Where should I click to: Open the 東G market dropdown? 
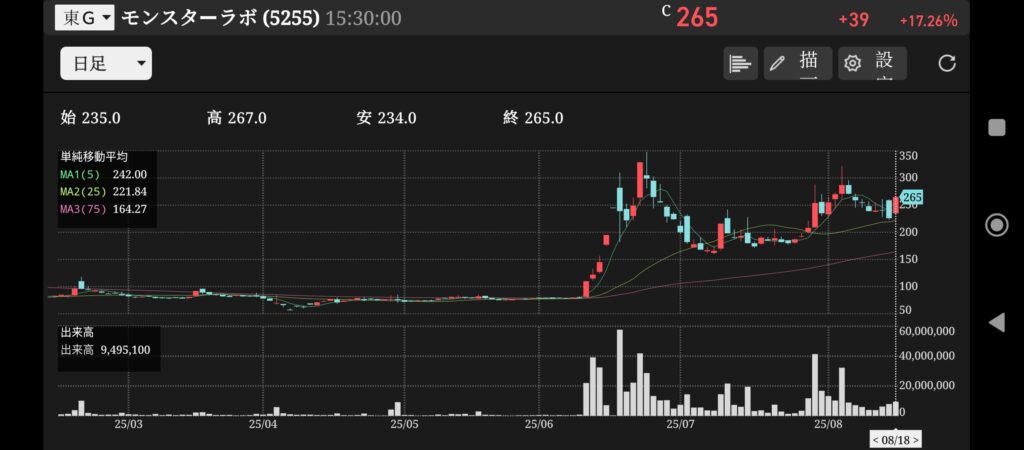coord(84,17)
